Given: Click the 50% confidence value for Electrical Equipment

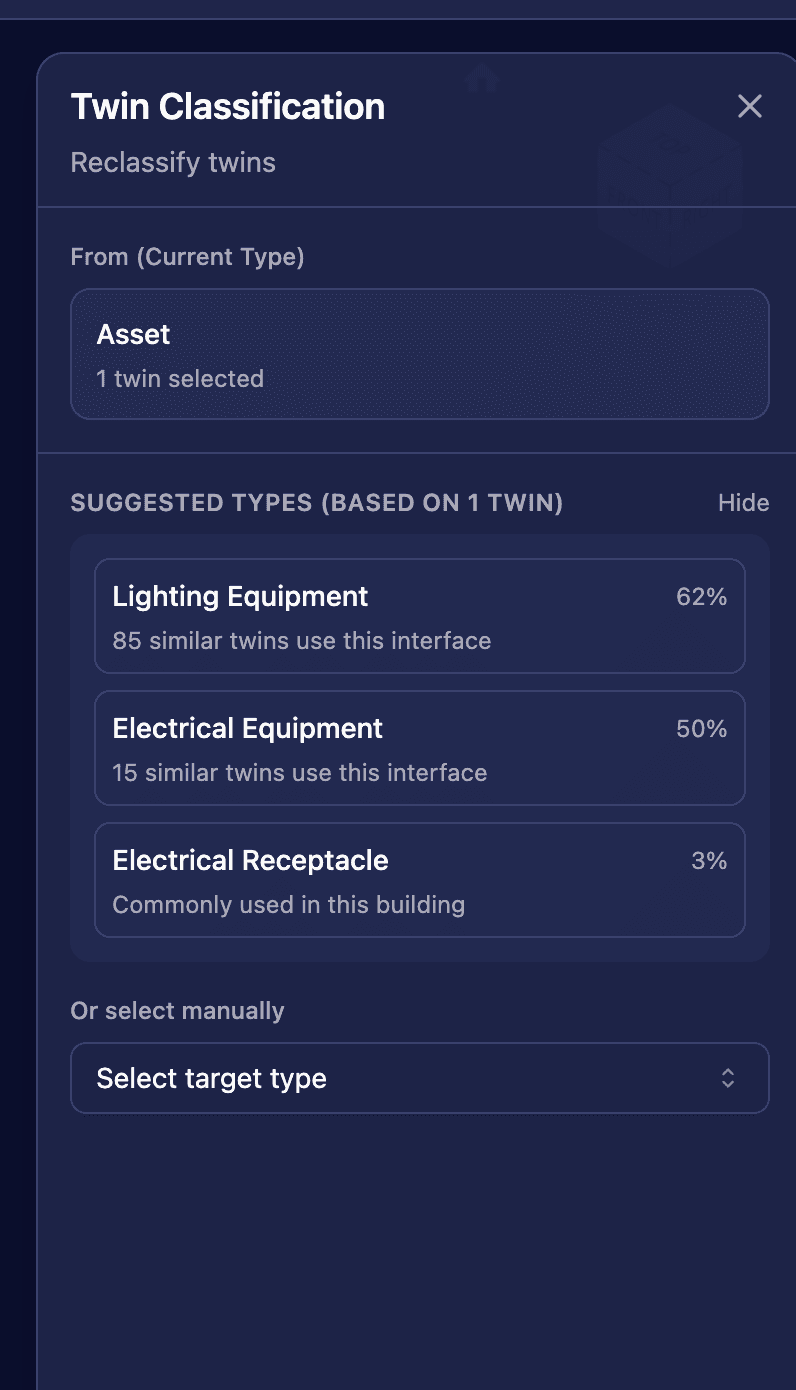Looking at the screenshot, I should pos(703,728).
